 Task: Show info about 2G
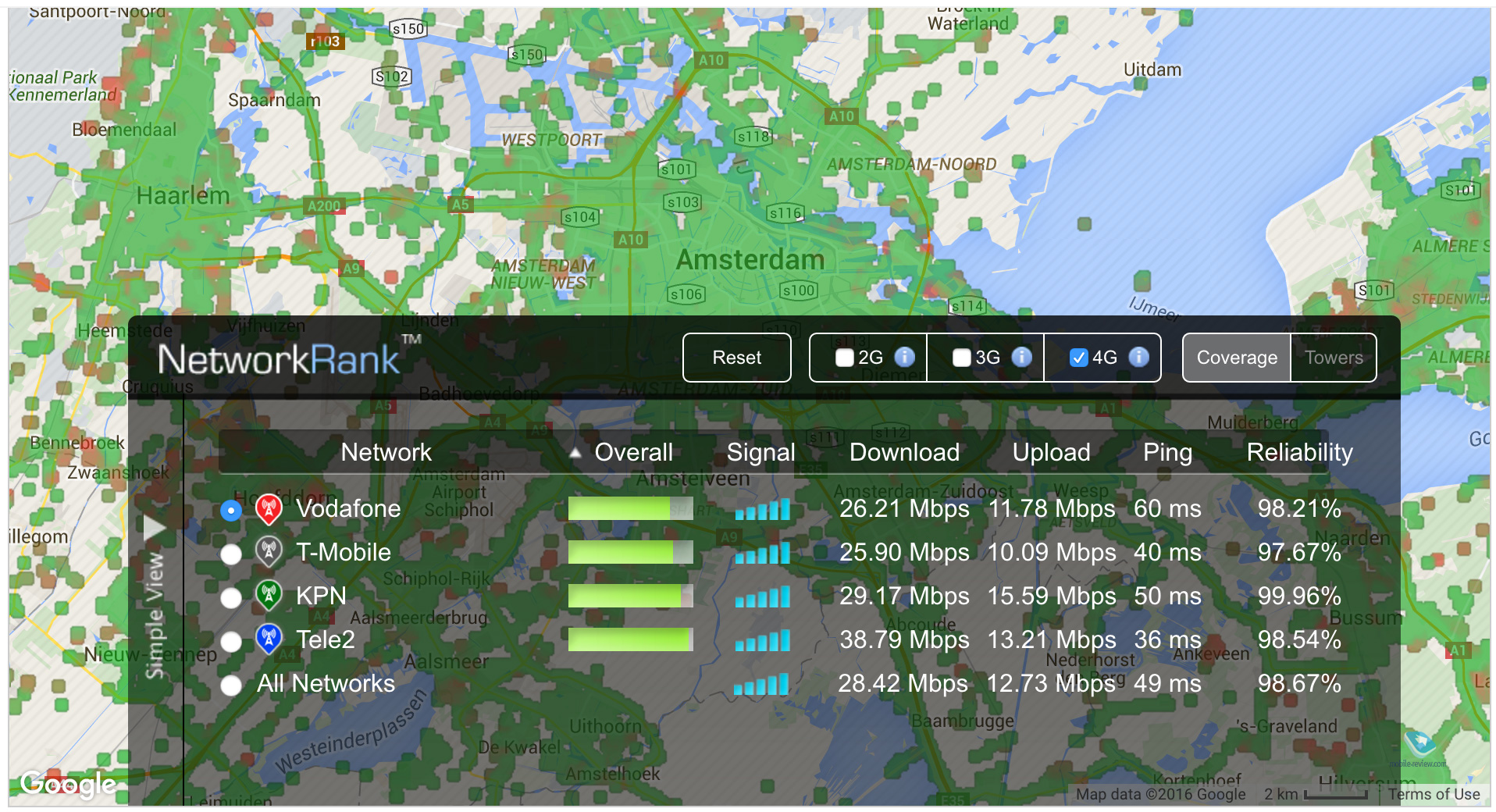904,357
